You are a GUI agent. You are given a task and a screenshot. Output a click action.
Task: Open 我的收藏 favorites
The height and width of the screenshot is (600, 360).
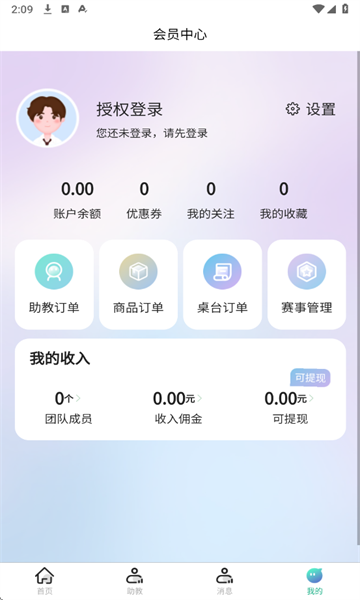[x=283, y=200]
